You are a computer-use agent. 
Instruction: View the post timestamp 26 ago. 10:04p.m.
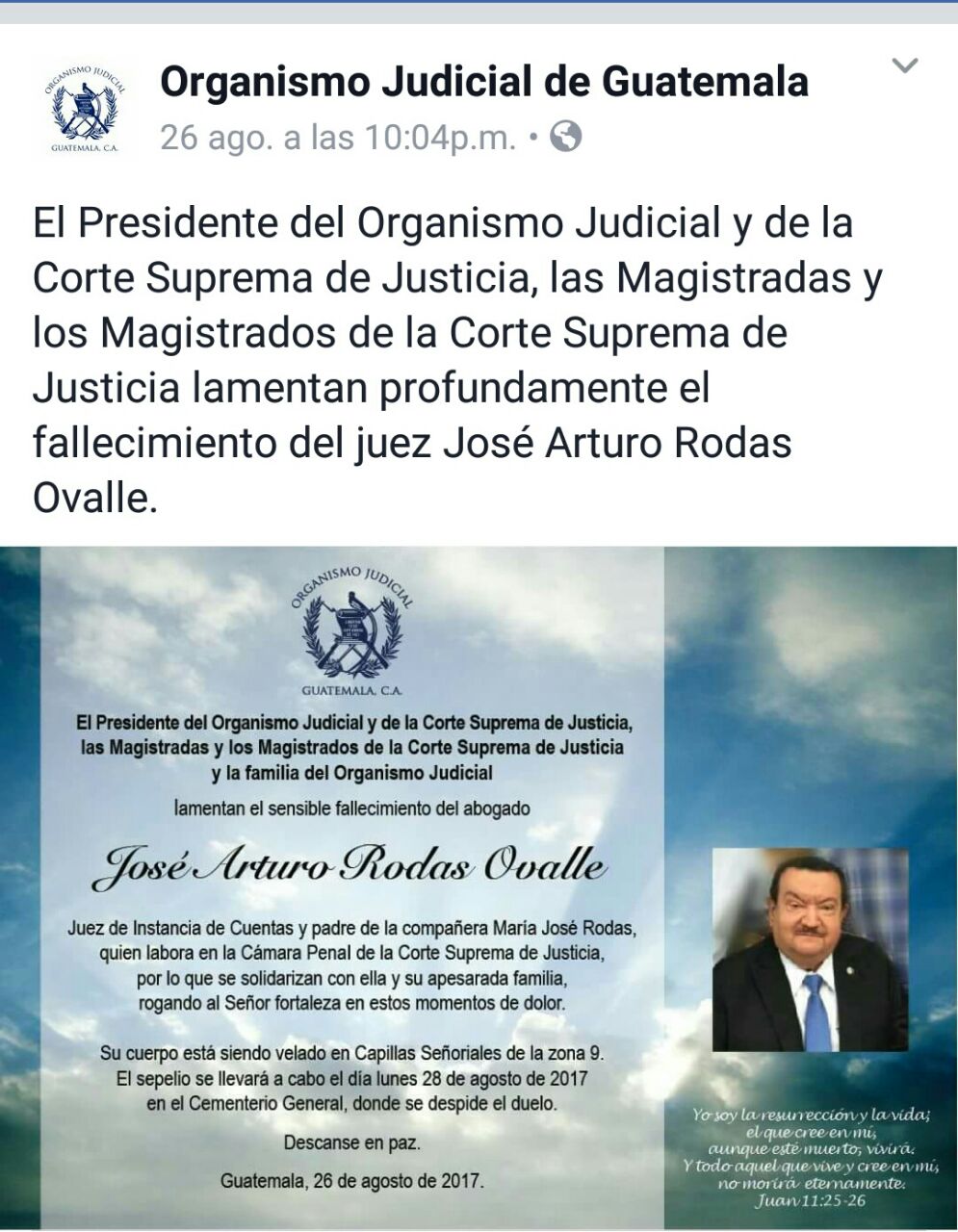coord(337,139)
